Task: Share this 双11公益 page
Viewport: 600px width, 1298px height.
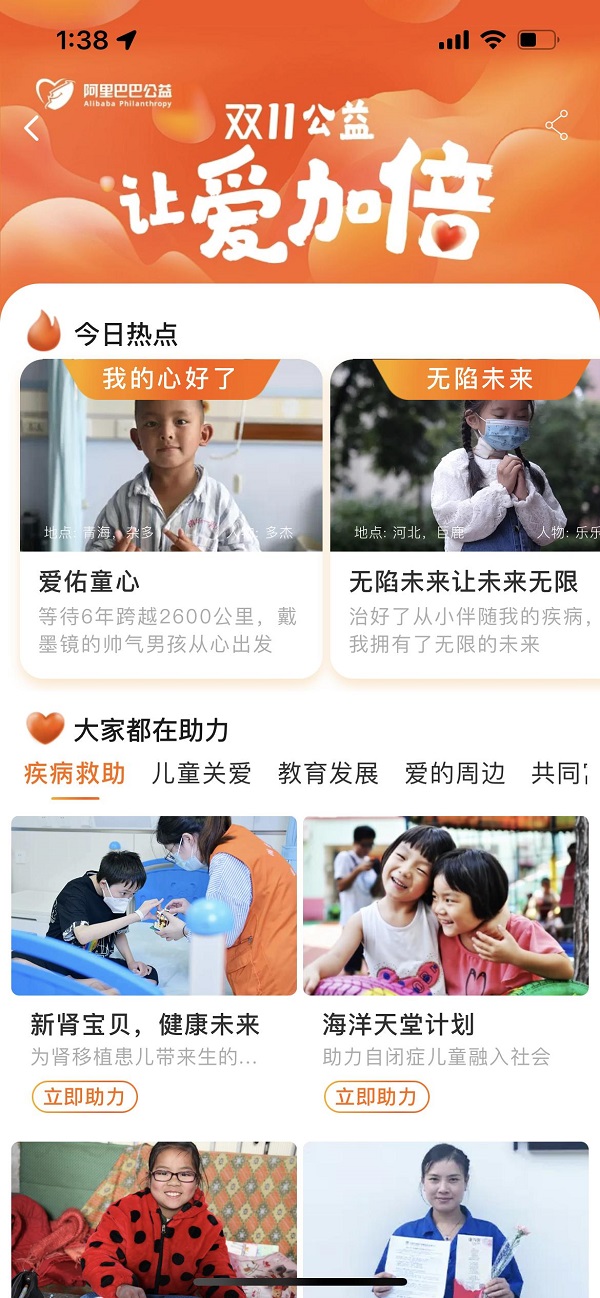Action: (x=556, y=125)
